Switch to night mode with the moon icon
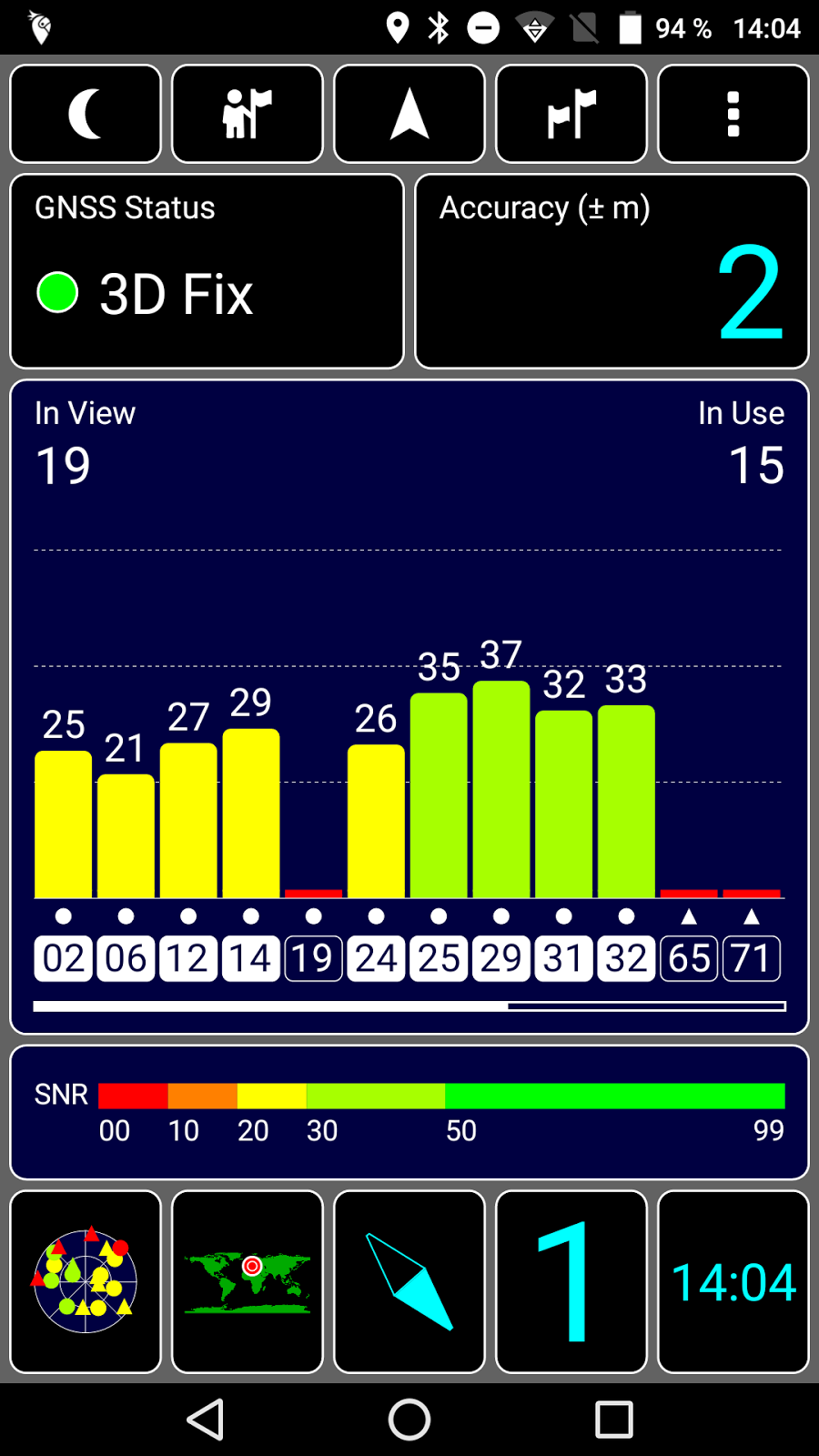 tap(86, 114)
